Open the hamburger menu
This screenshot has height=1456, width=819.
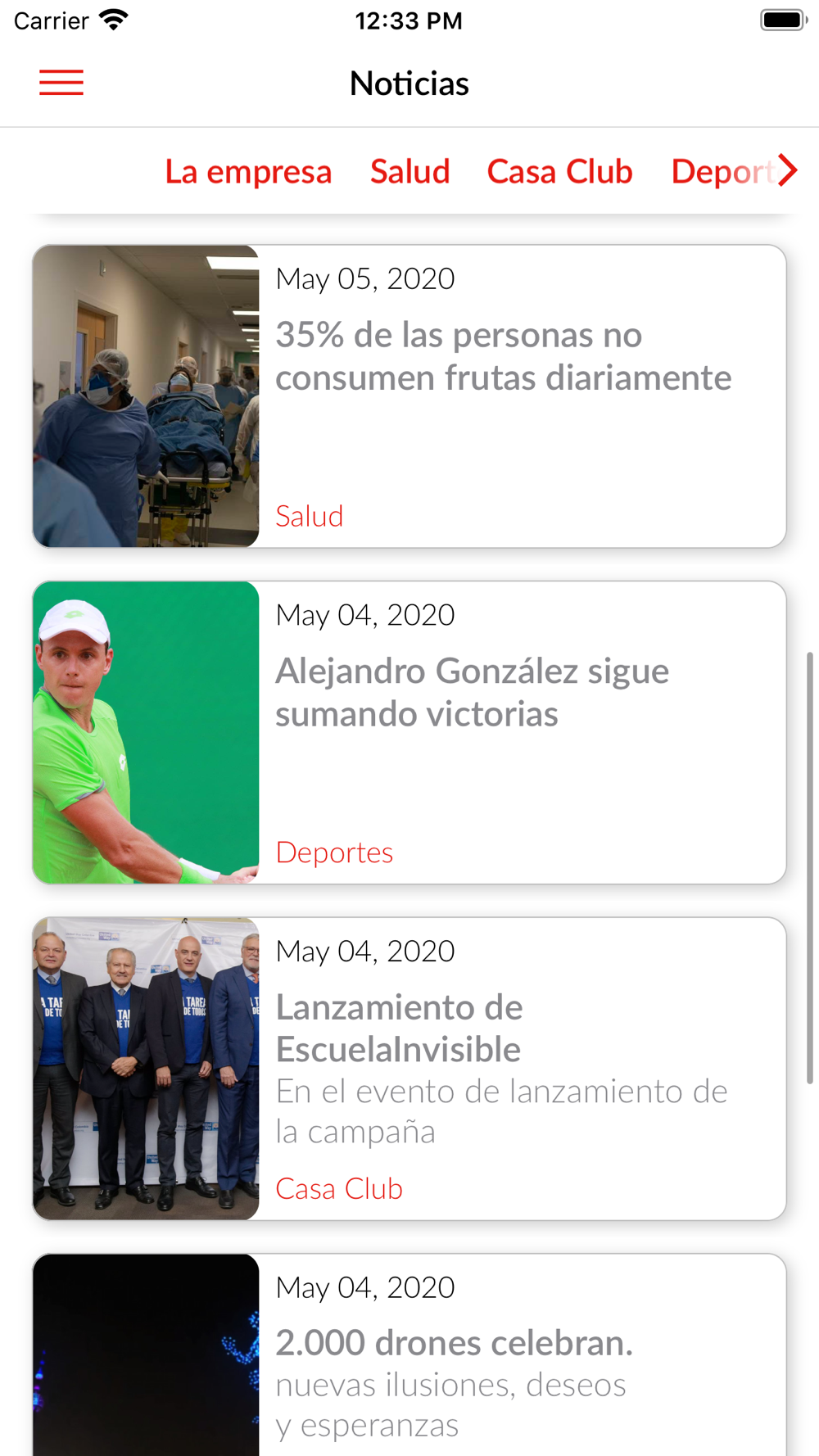pyautogui.click(x=61, y=83)
